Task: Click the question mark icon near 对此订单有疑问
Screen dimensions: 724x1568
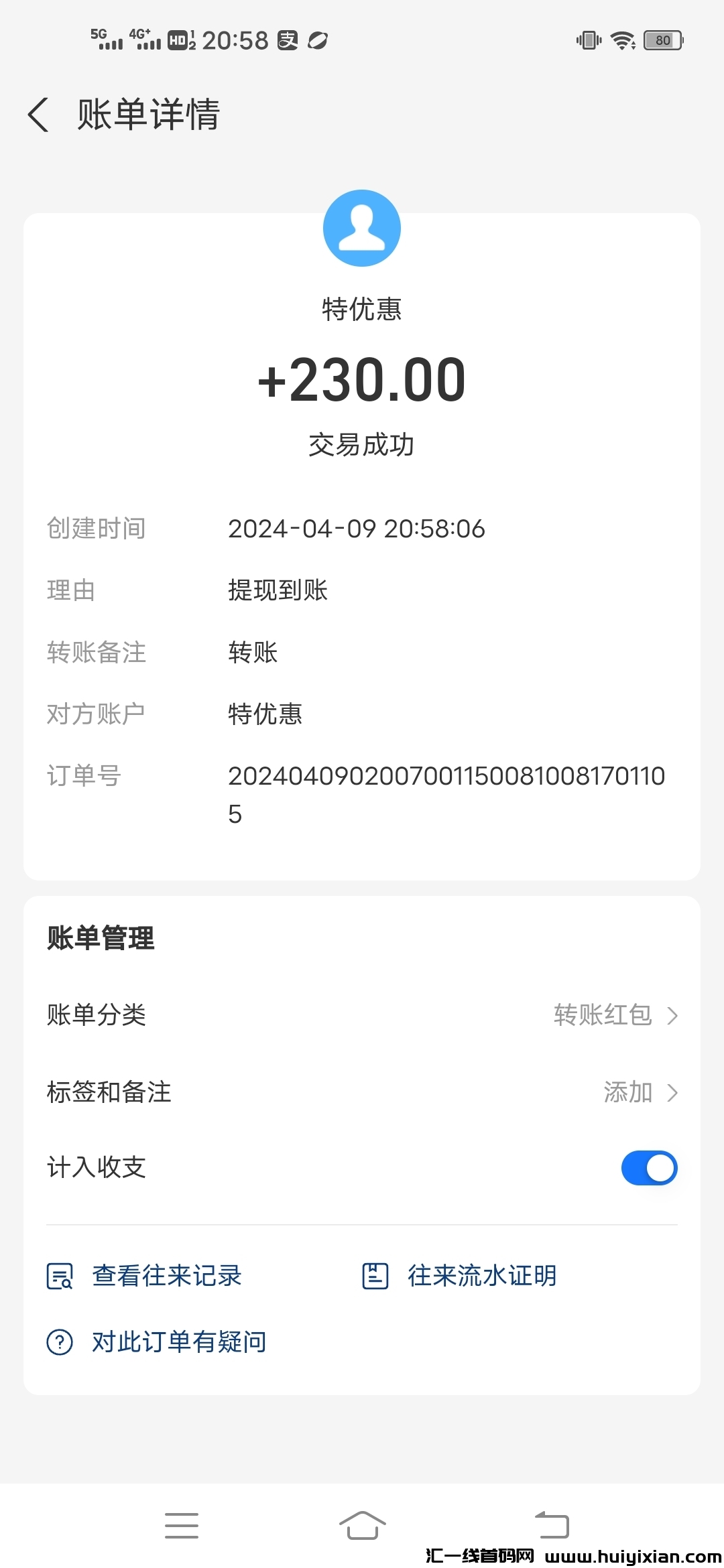Action: point(59,1341)
